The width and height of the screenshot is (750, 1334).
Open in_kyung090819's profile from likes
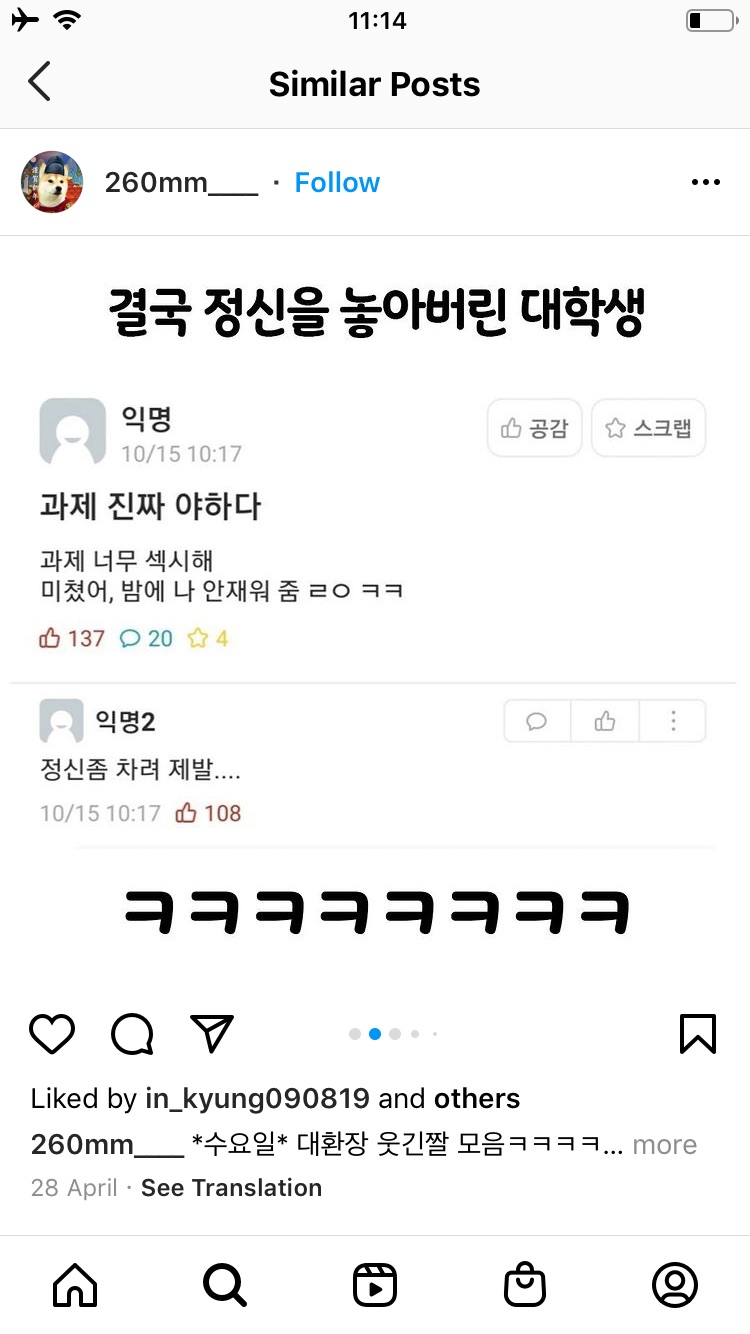pos(256,1099)
